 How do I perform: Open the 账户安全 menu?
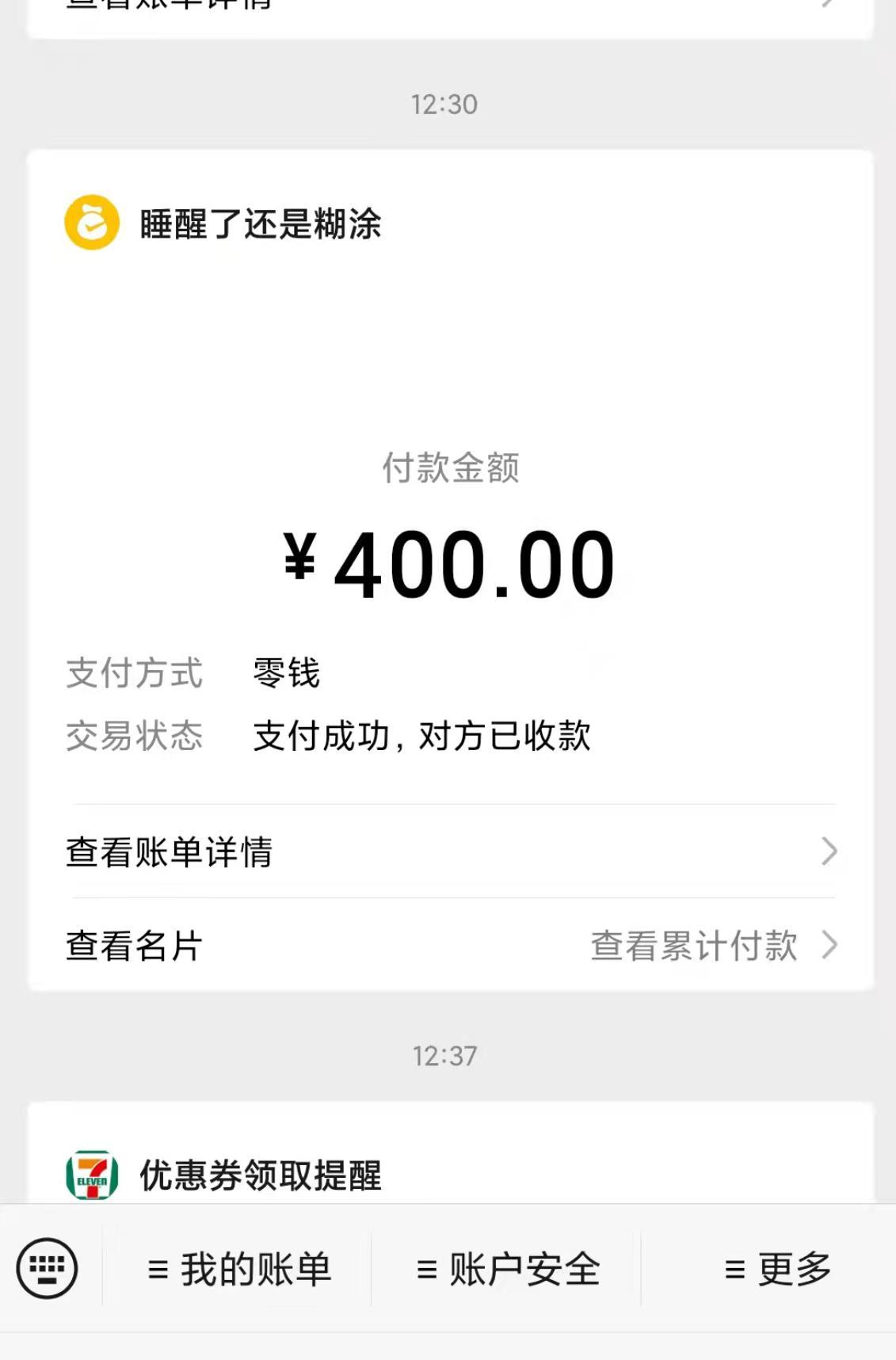(508, 1269)
